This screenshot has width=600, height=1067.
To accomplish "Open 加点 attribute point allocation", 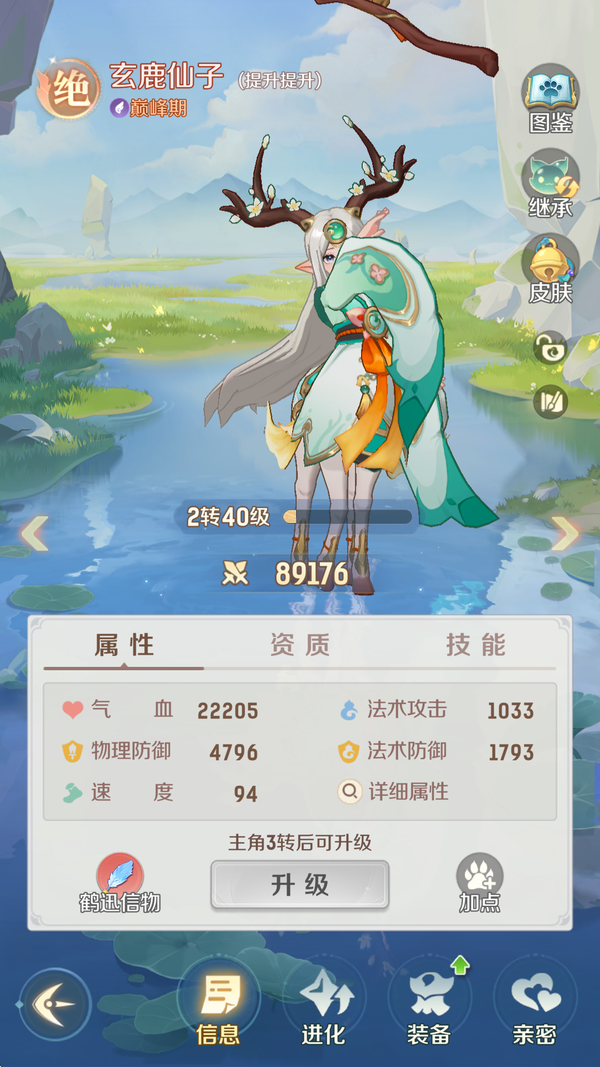I will [480, 882].
